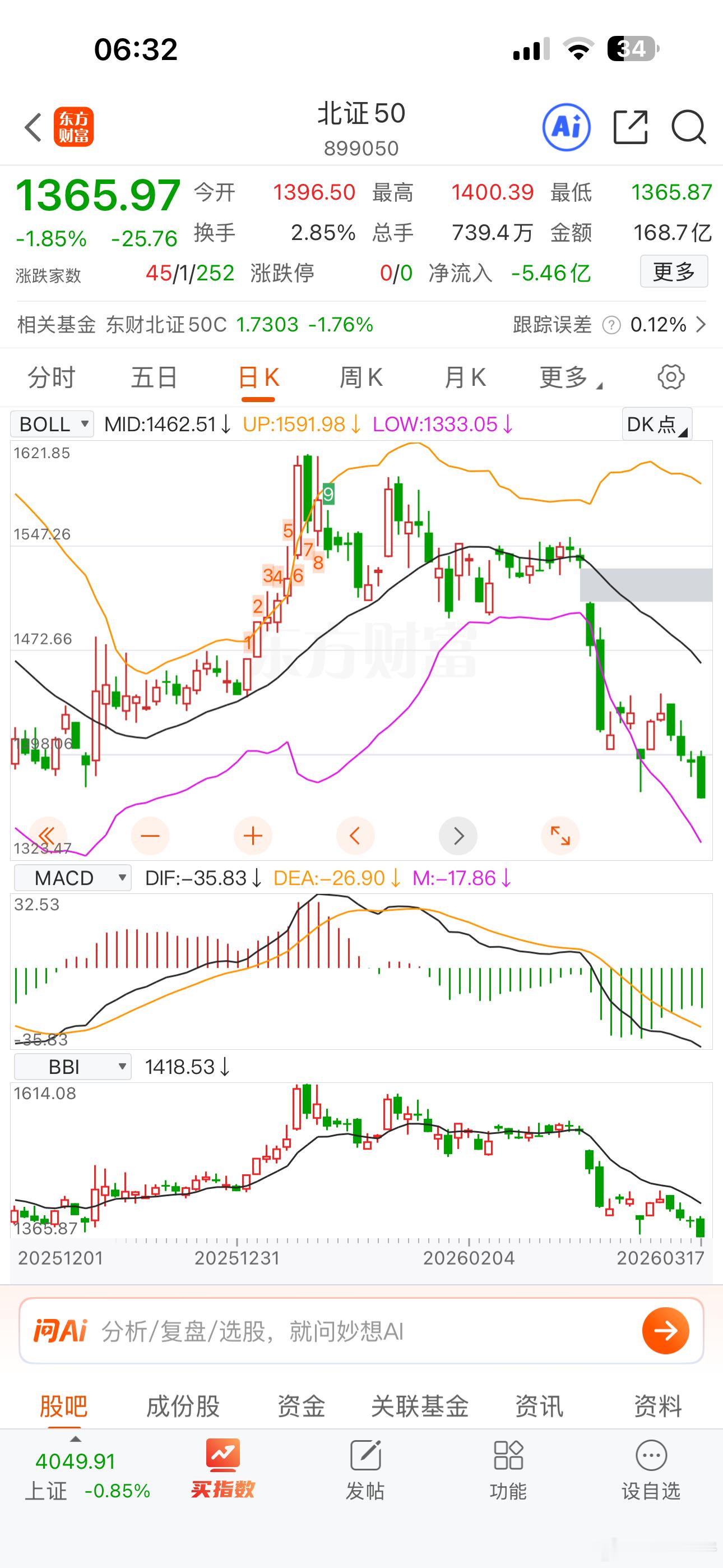This screenshot has height=1568, width=723.
Task: Share this index page
Action: pyautogui.click(x=630, y=127)
